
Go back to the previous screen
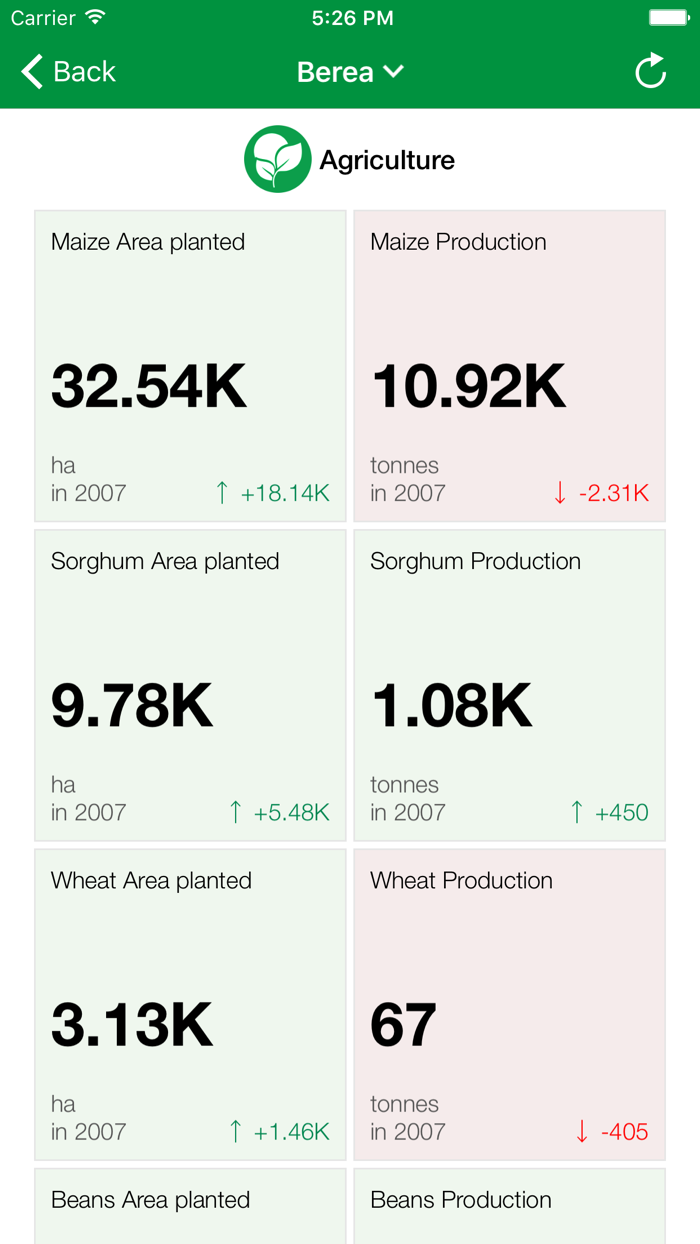pos(68,72)
